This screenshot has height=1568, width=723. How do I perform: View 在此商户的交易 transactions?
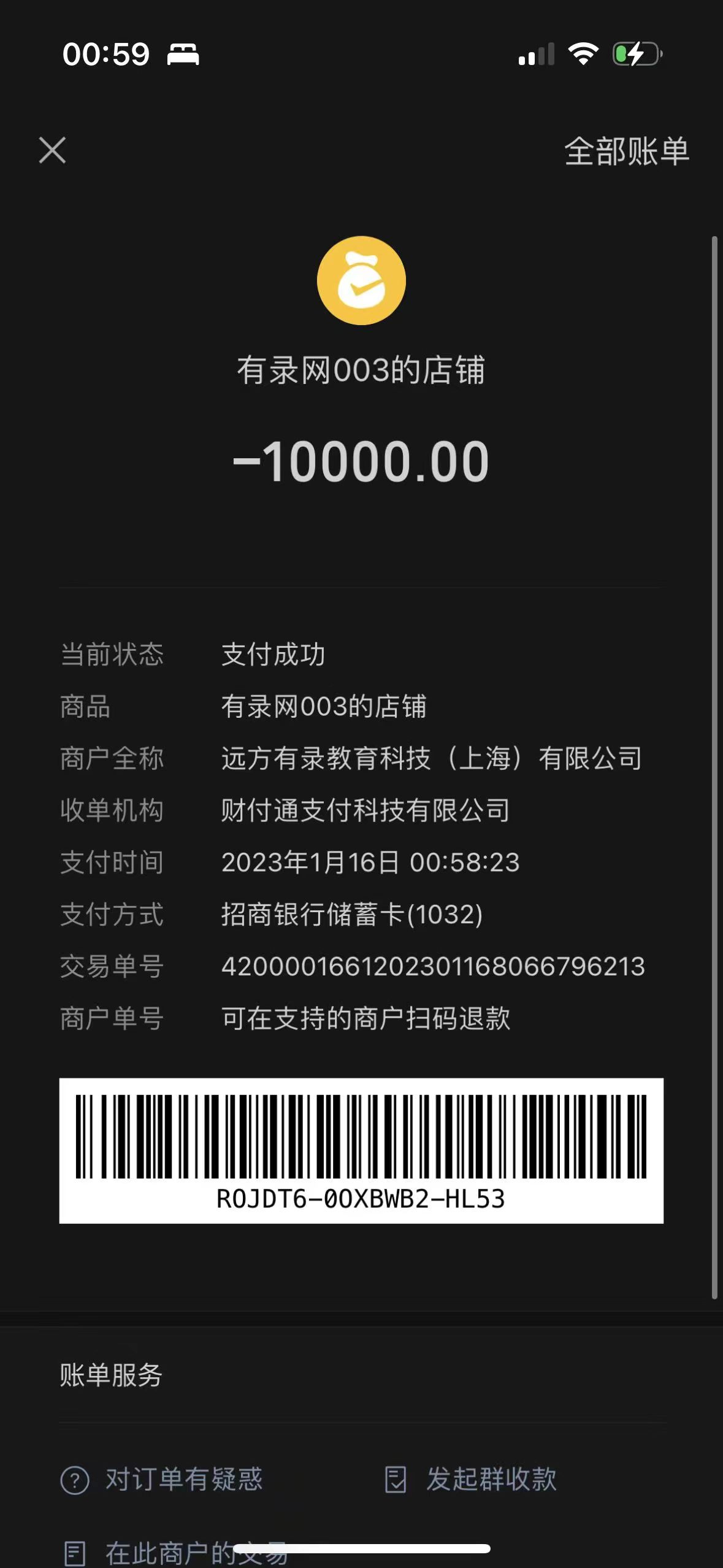click(175, 1553)
